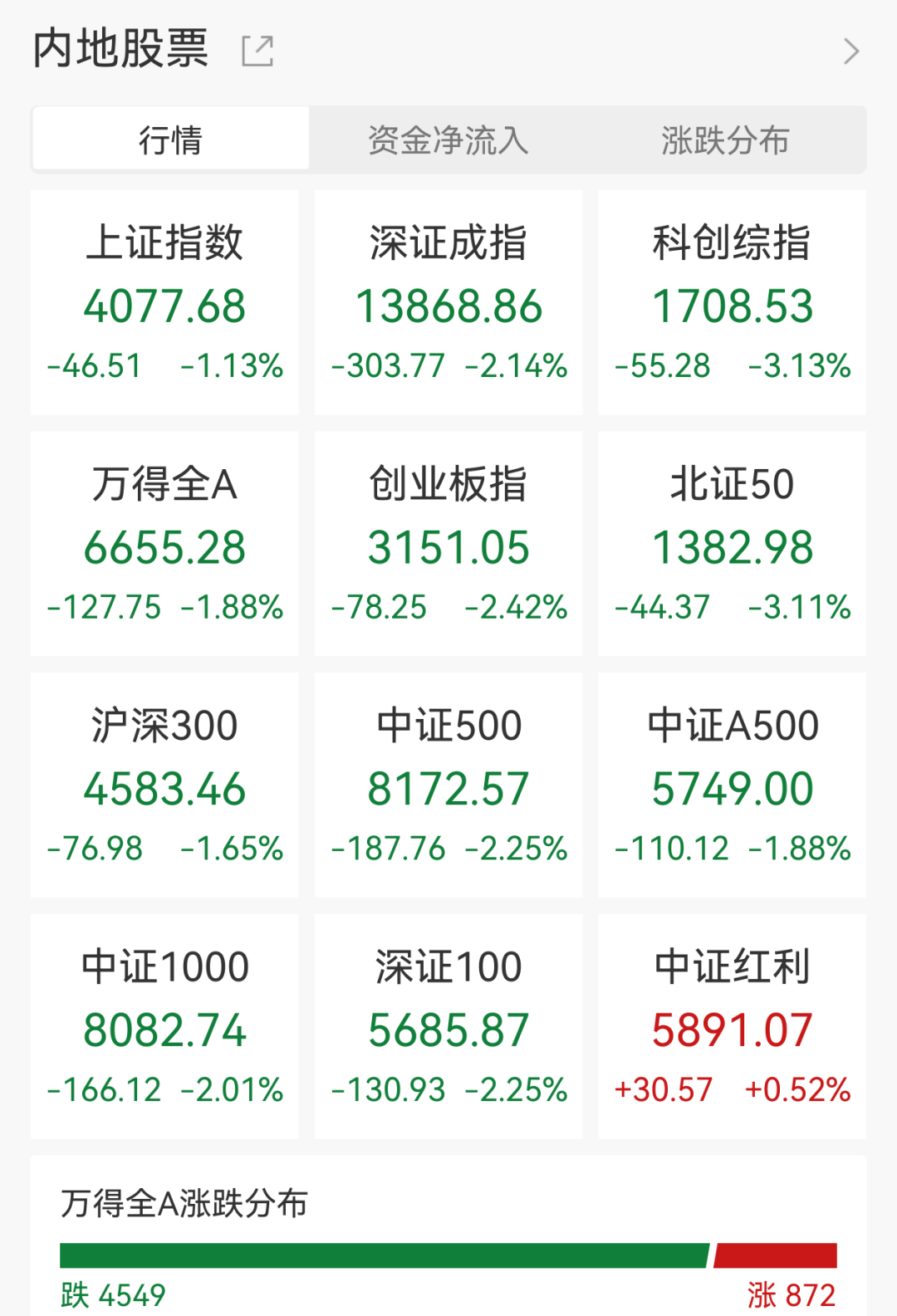Switch to the 涨跌分布 tab

tap(725, 139)
